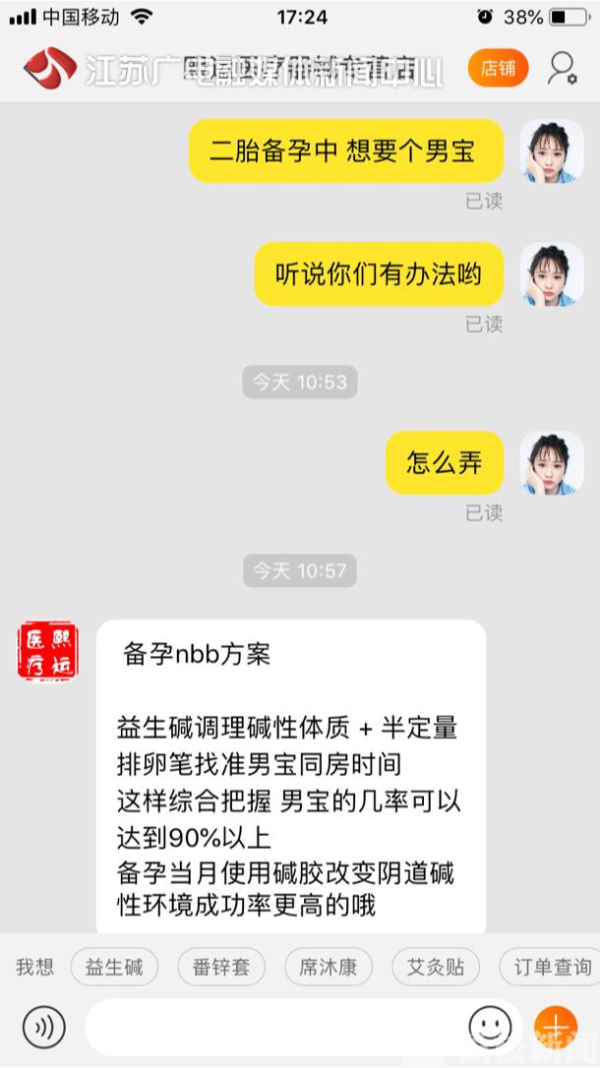Choose the 席沐康 quick reply chip
This screenshot has width=600, height=1068.
(x=328, y=967)
